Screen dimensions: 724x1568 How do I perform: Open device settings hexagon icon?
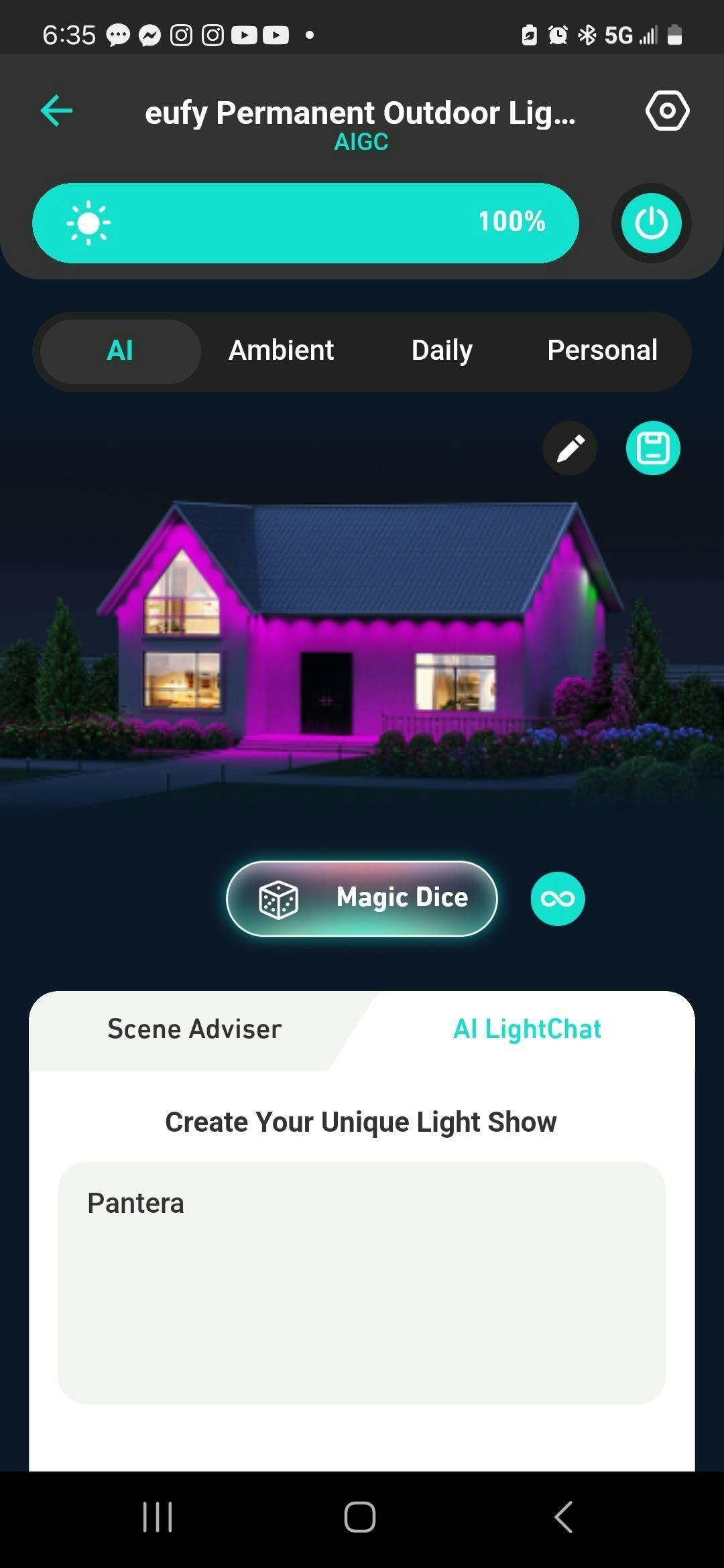click(x=667, y=111)
